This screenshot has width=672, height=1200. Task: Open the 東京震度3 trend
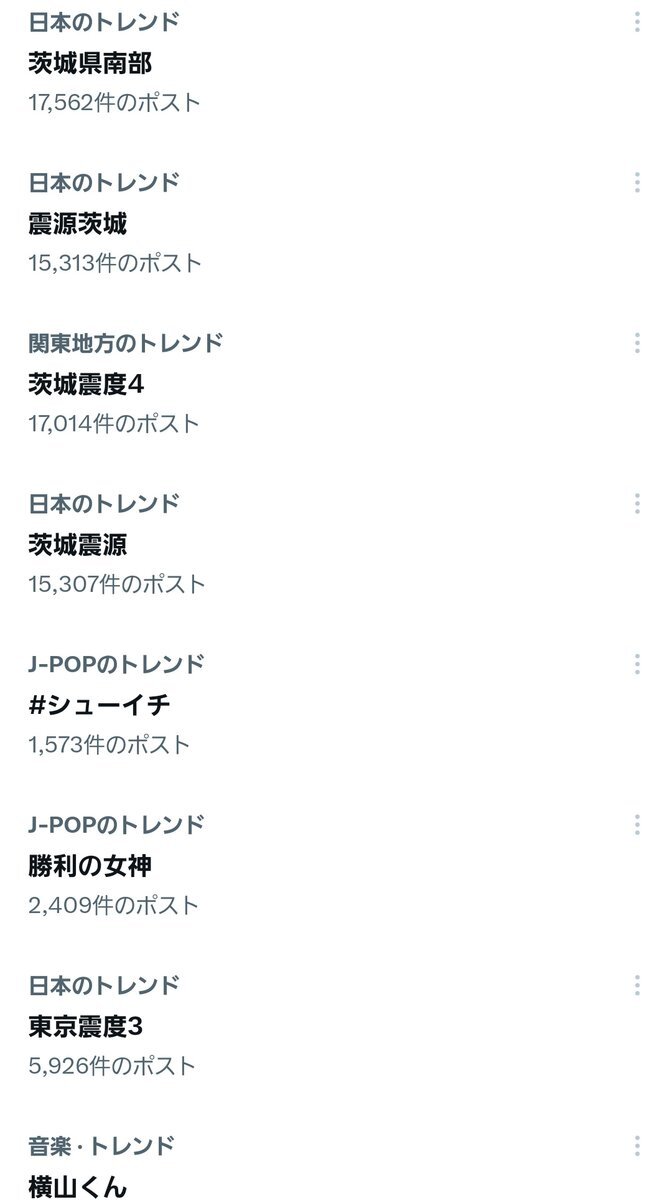87,1026
